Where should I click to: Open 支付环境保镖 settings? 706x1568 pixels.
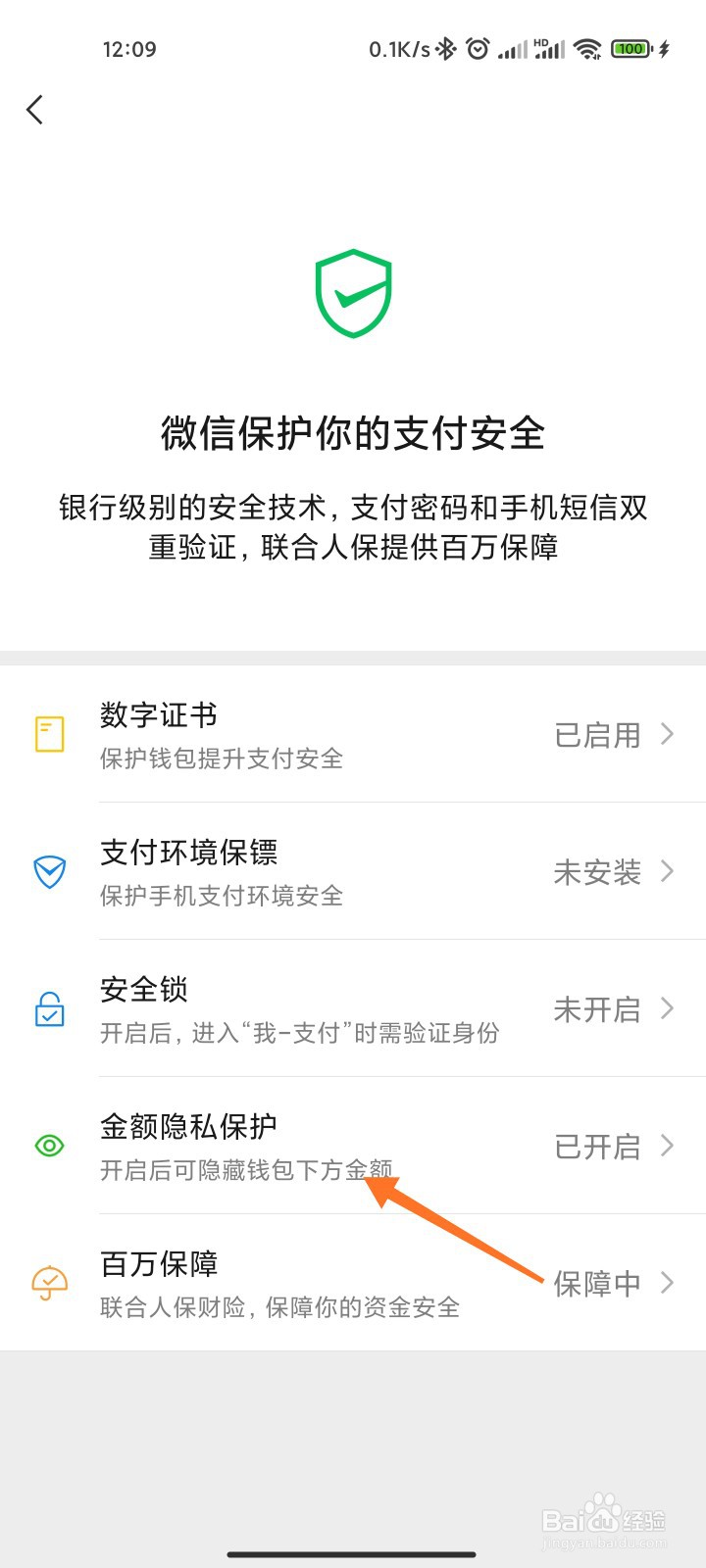click(353, 872)
